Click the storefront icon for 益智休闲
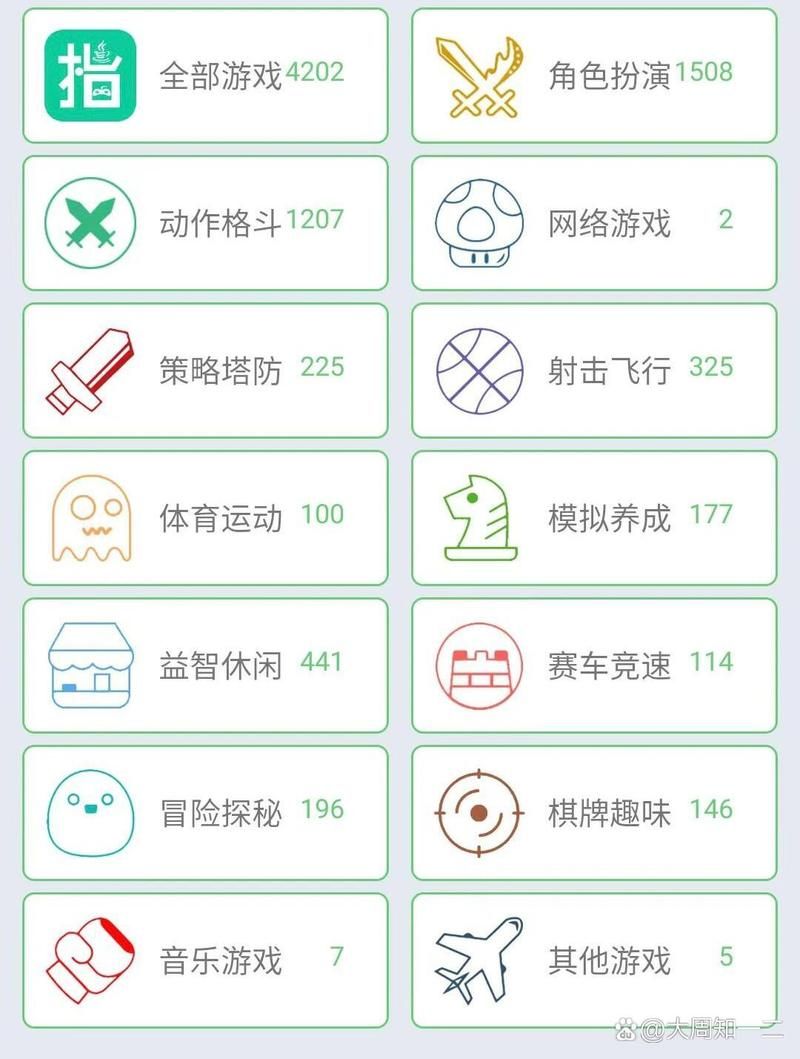The height and width of the screenshot is (1059, 800). coord(96,664)
